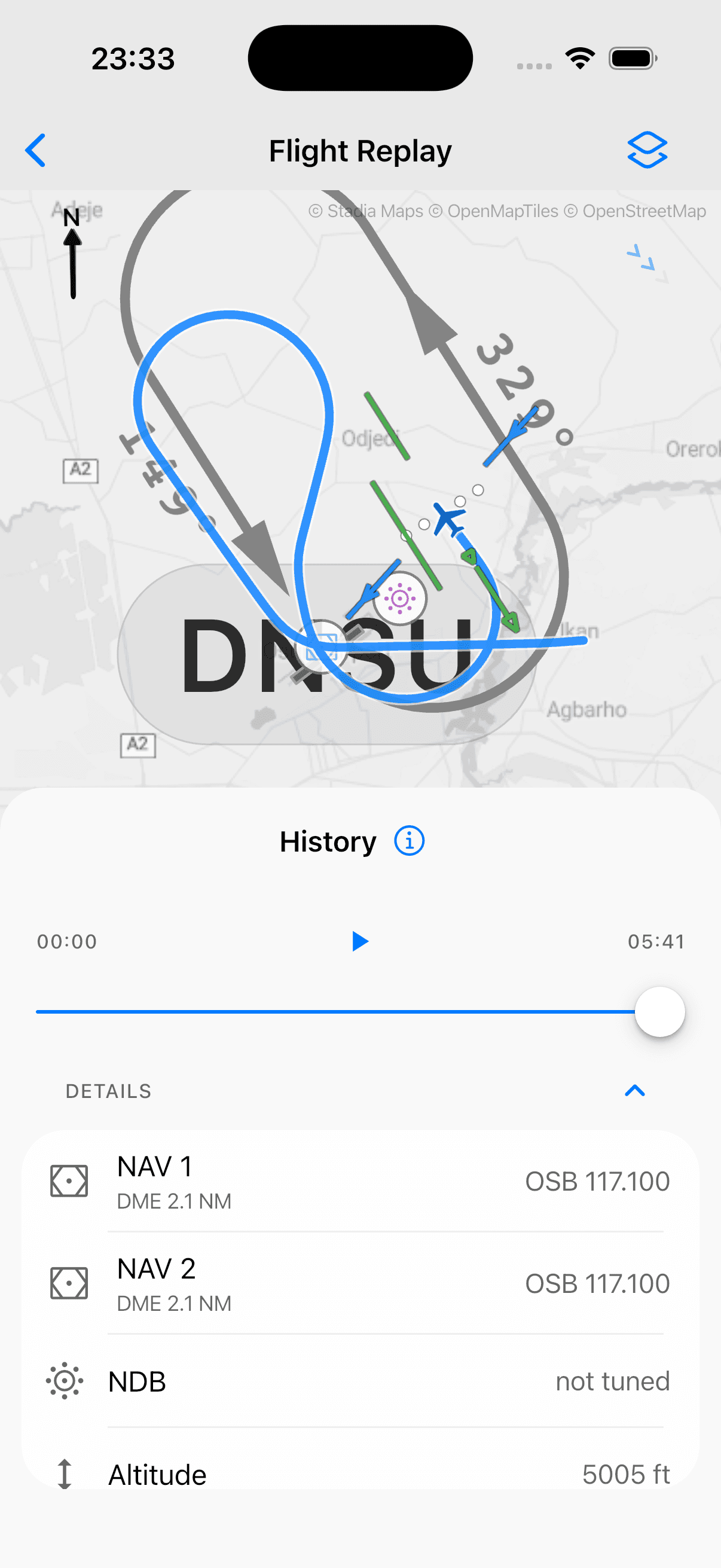Click the Altitude arrows icon
Viewport: 721px width, 1568px height.
65,1474
